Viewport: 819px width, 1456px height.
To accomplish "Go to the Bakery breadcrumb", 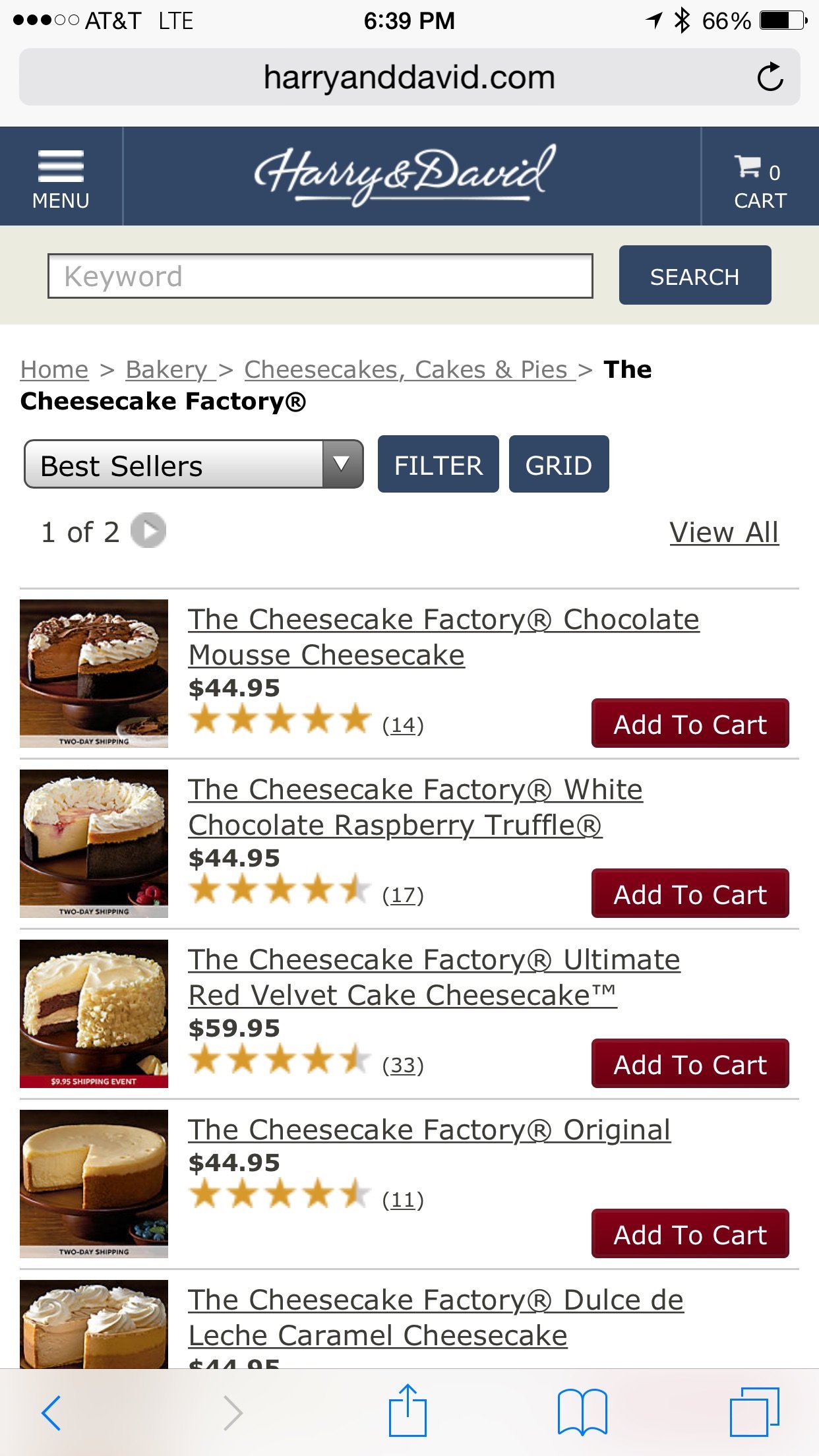I will (167, 370).
